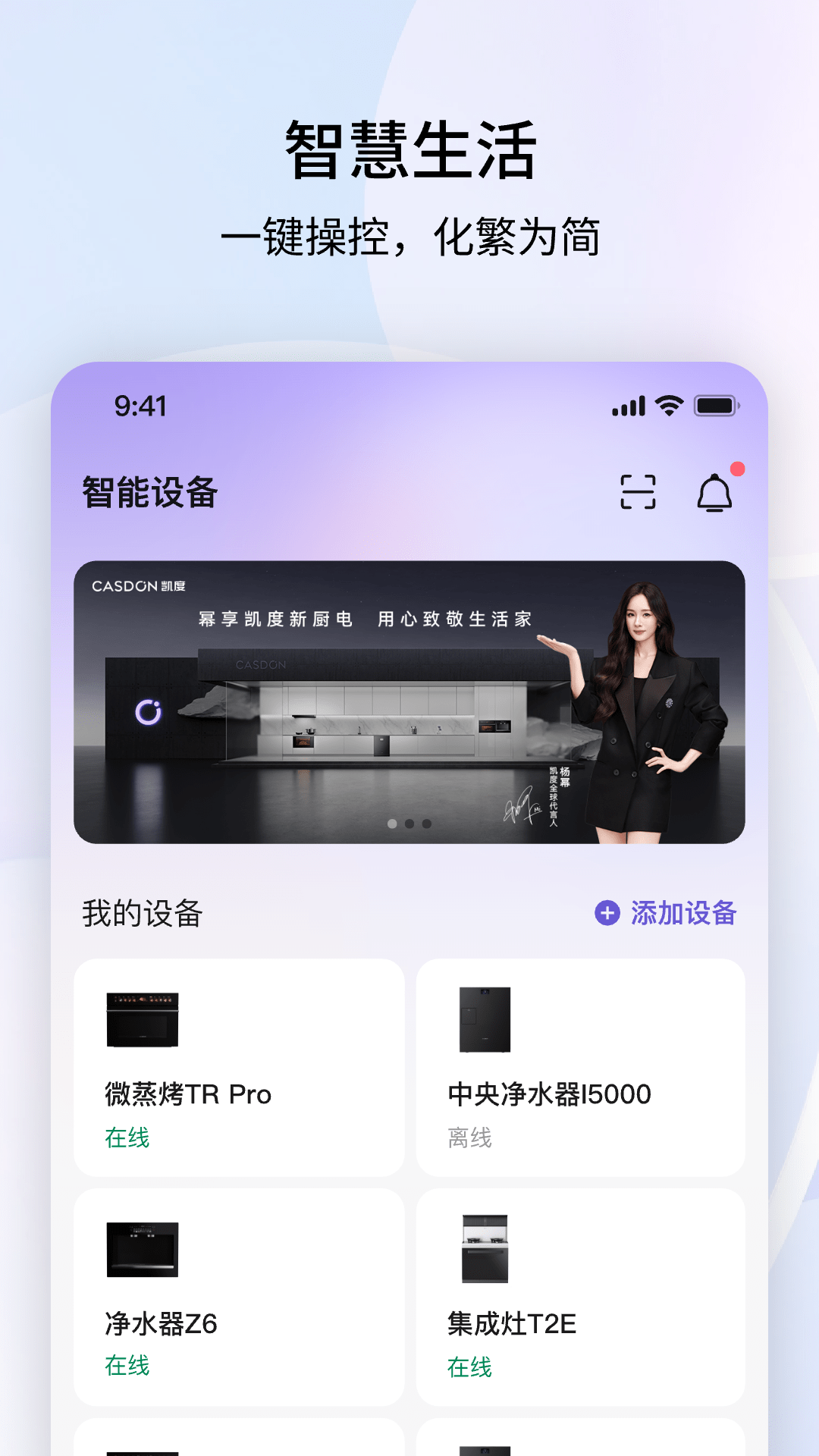This screenshot has width=819, height=1456.
Task: Tap the 在线 status under 微蒸烤TR Pro
Action: click(127, 1137)
